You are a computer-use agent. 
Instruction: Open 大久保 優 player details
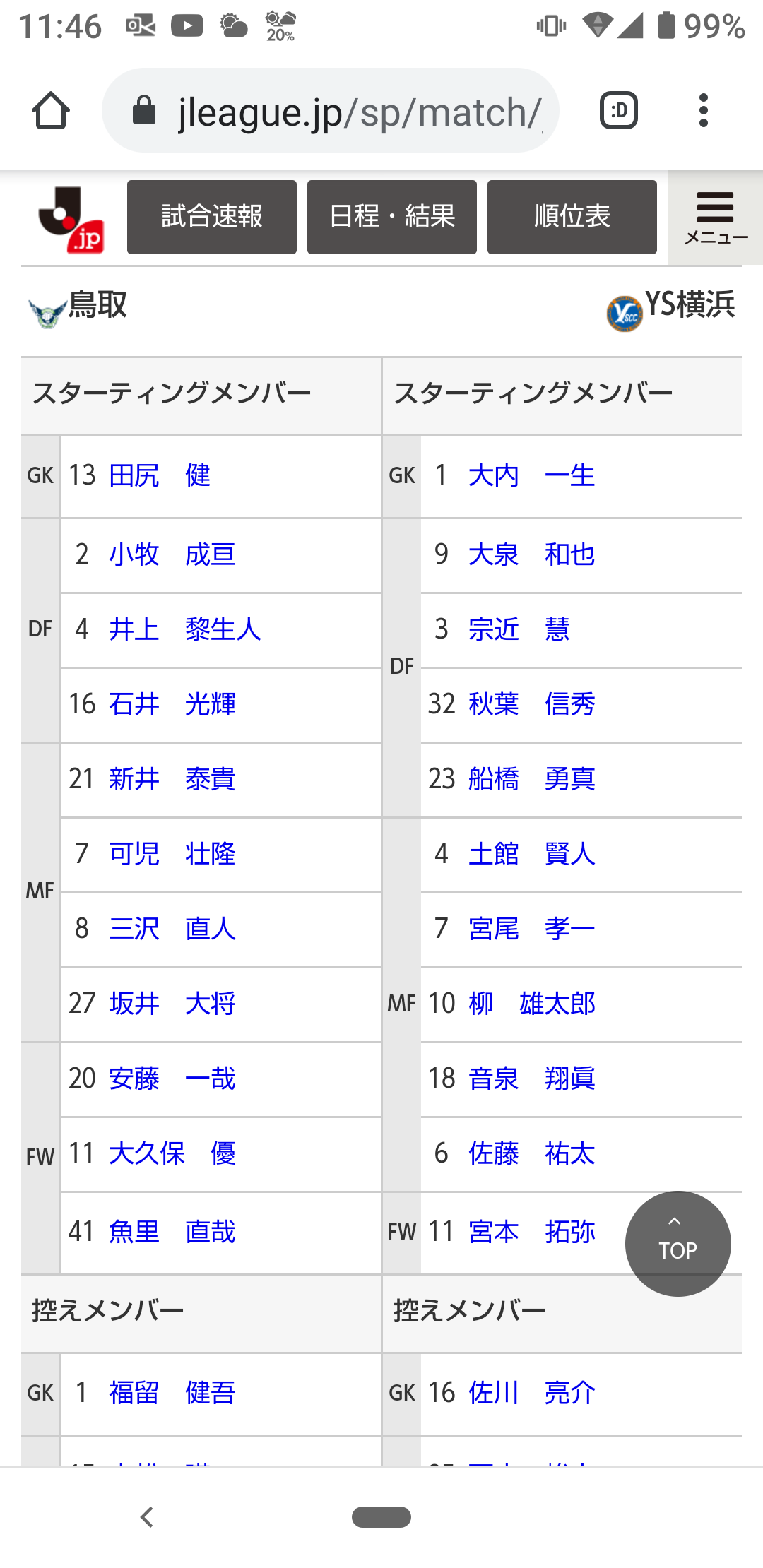[x=172, y=1153]
